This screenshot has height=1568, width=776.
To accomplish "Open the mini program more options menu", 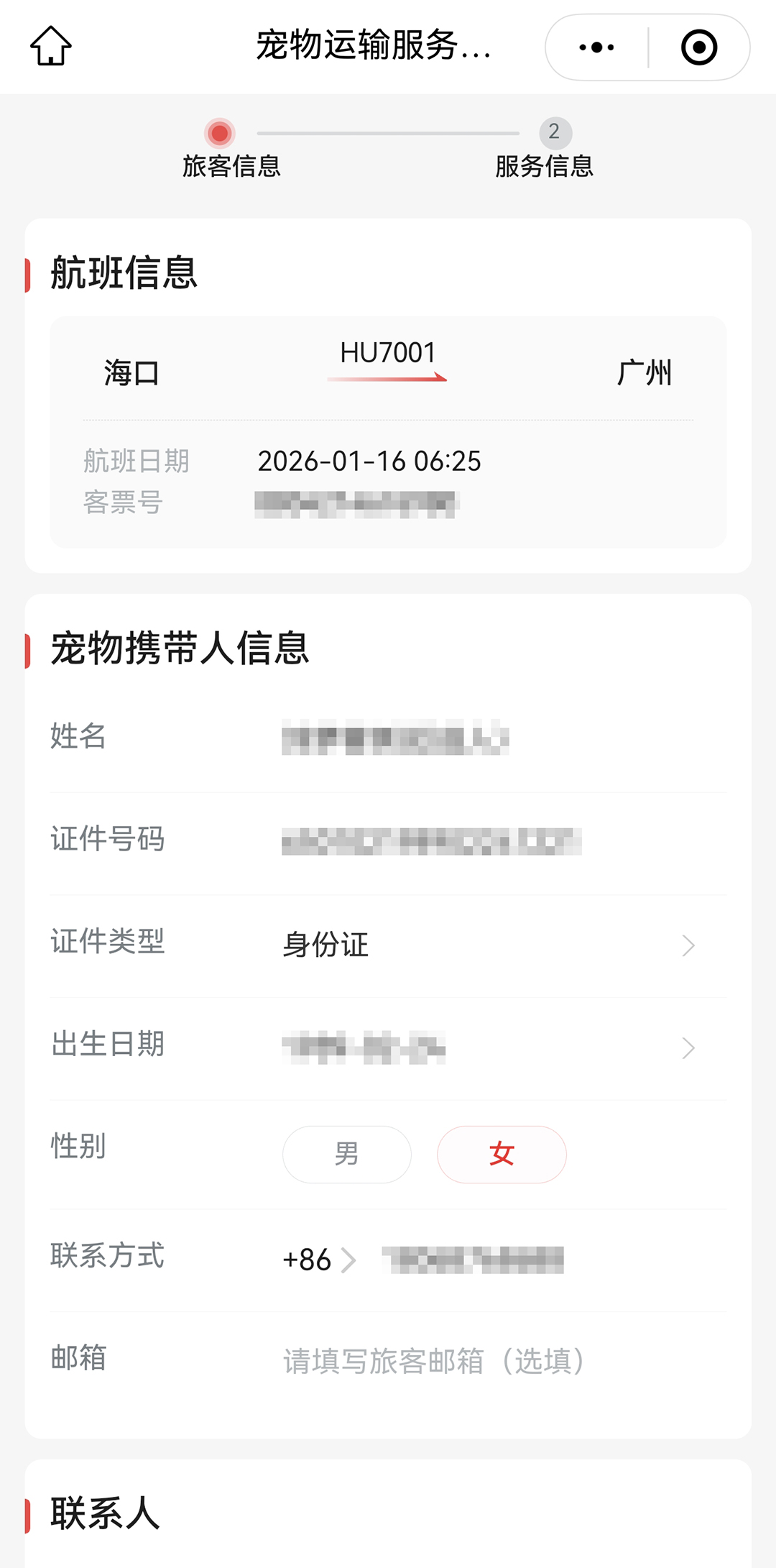I will point(596,47).
